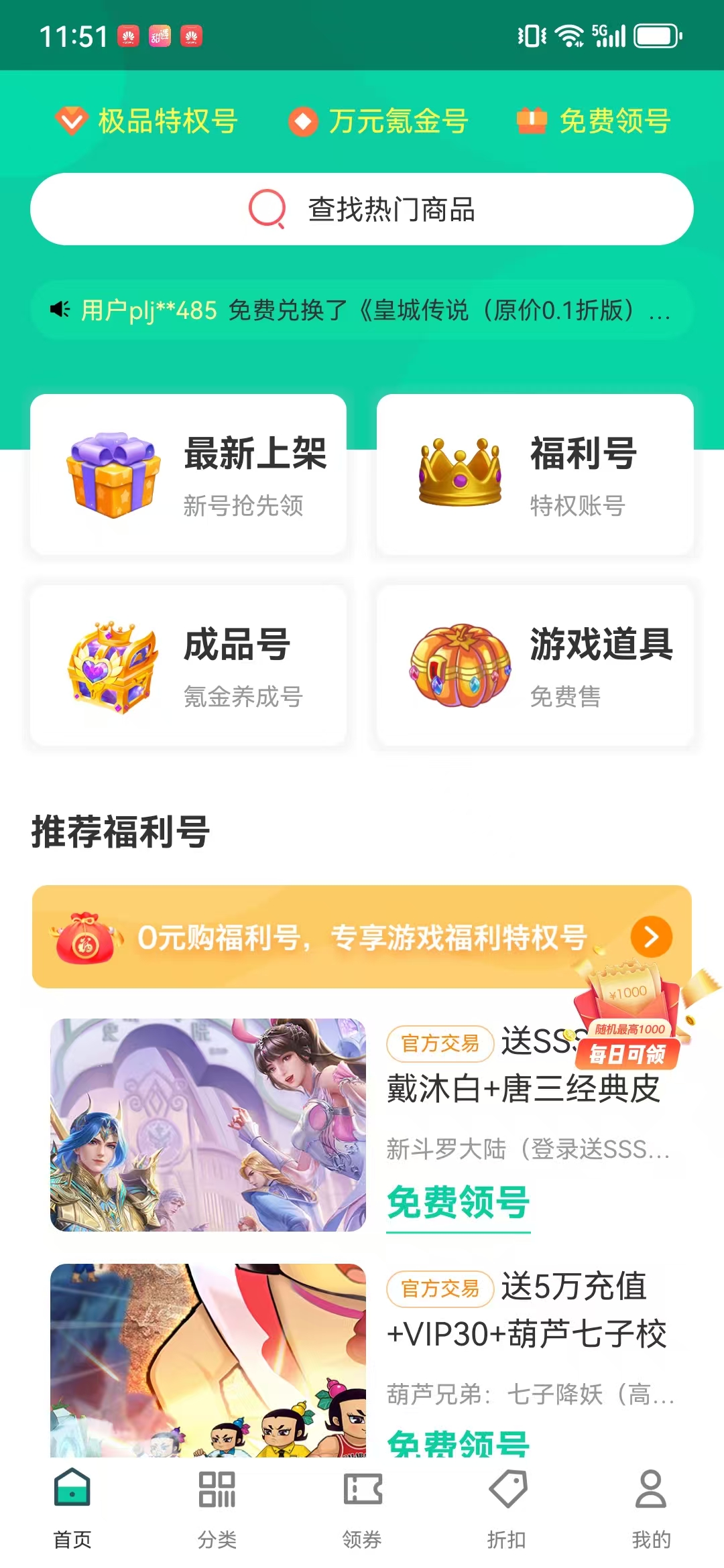Open 免费领号 shortcut at top

click(x=594, y=121)
